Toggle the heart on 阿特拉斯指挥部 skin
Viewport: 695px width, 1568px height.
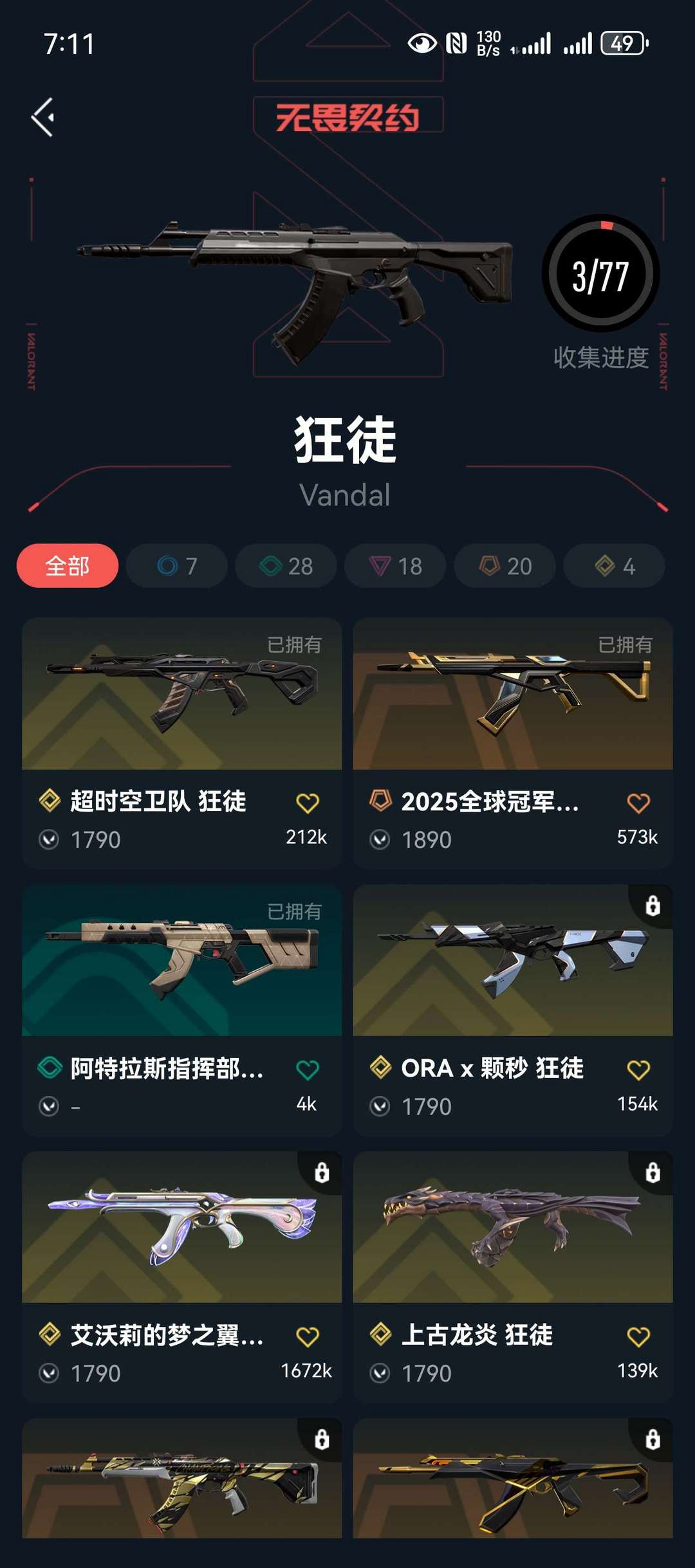tap(309, 1068)
